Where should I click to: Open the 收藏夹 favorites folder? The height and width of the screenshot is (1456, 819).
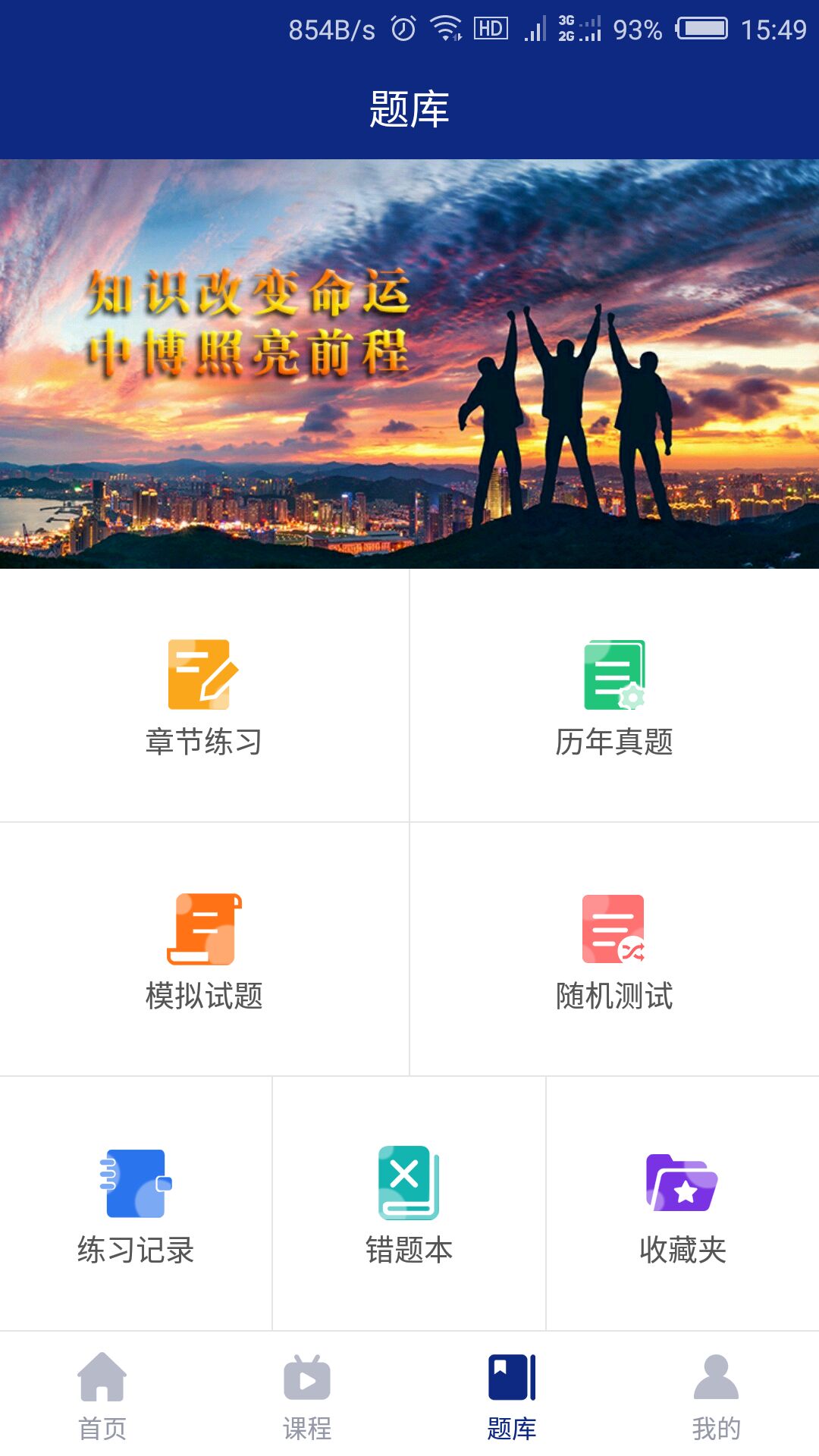[x=682, y=1203]
